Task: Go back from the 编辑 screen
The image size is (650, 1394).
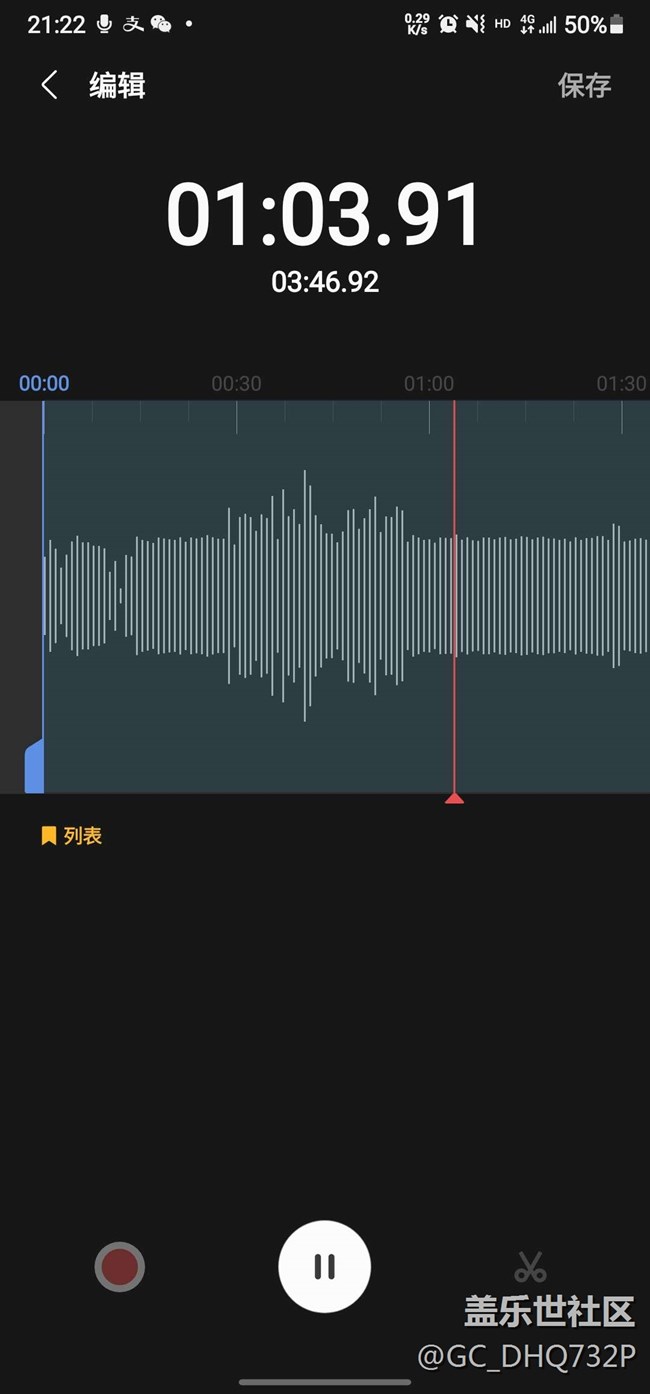Action: click(49, 85)
